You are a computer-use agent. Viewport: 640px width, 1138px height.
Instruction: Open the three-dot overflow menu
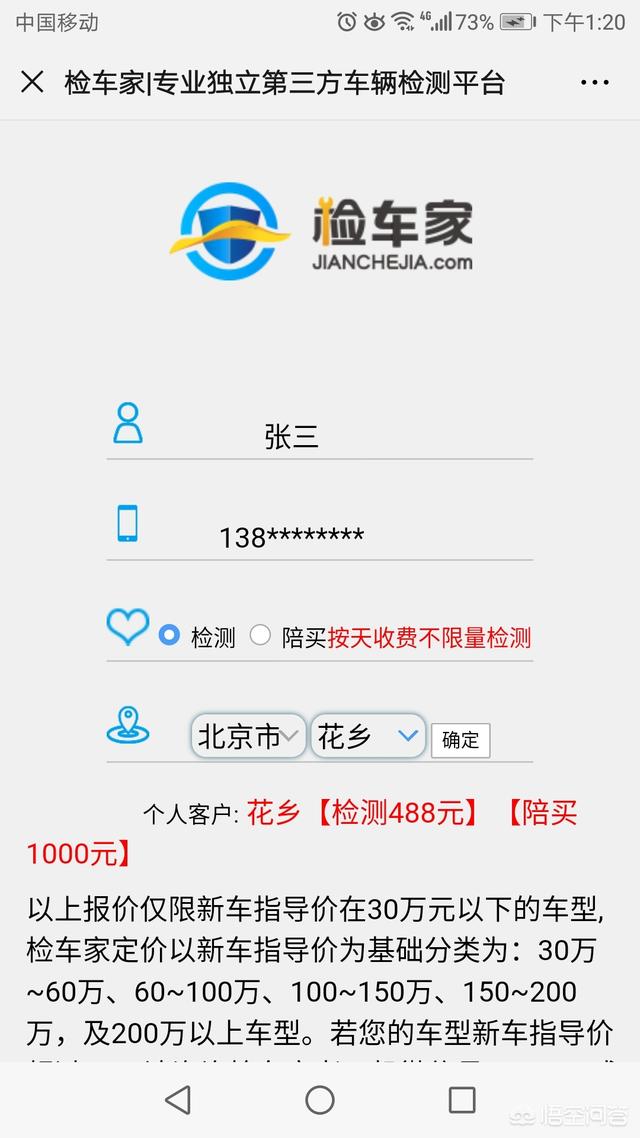594,83
